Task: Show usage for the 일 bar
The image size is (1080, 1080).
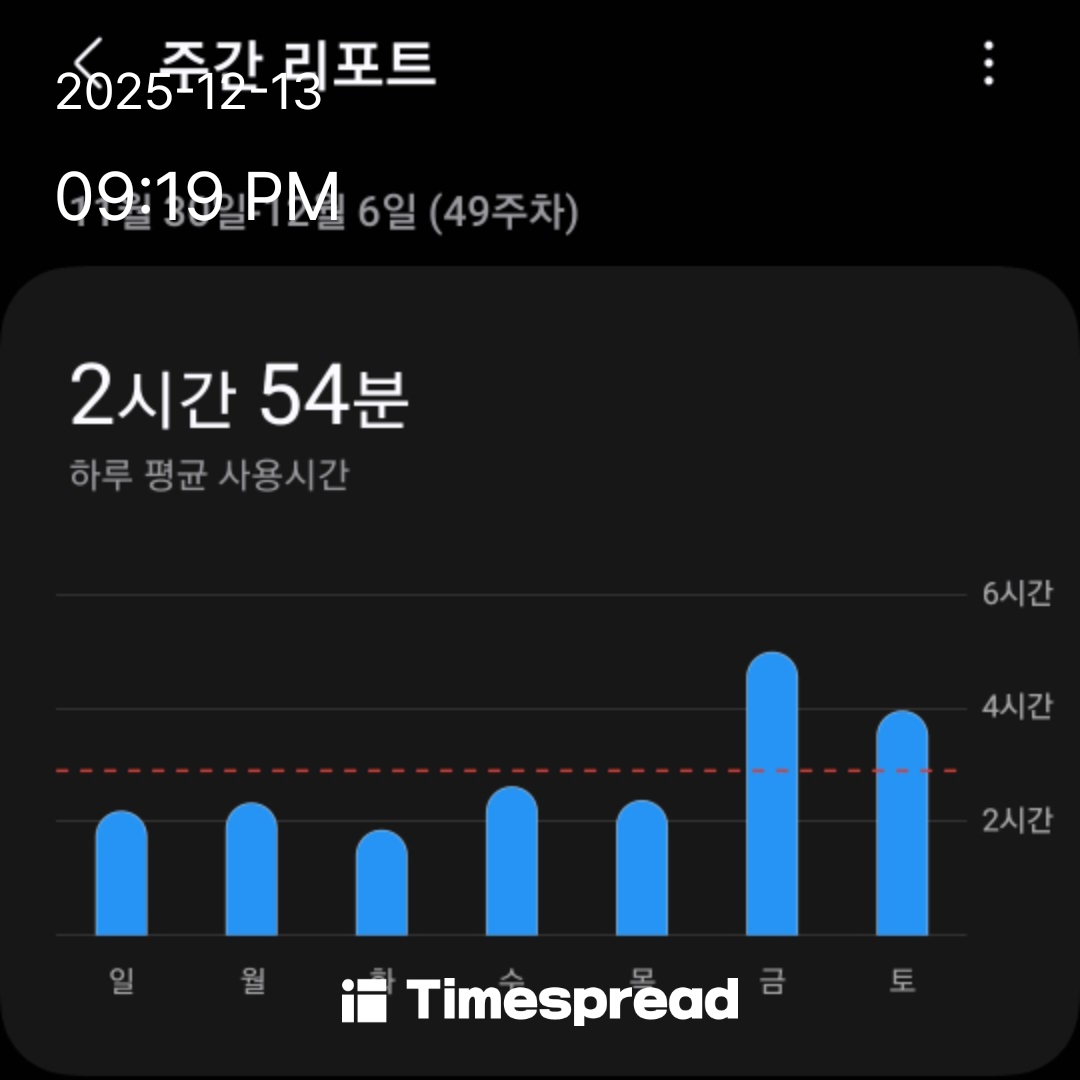Action: [x=122, y=874]
